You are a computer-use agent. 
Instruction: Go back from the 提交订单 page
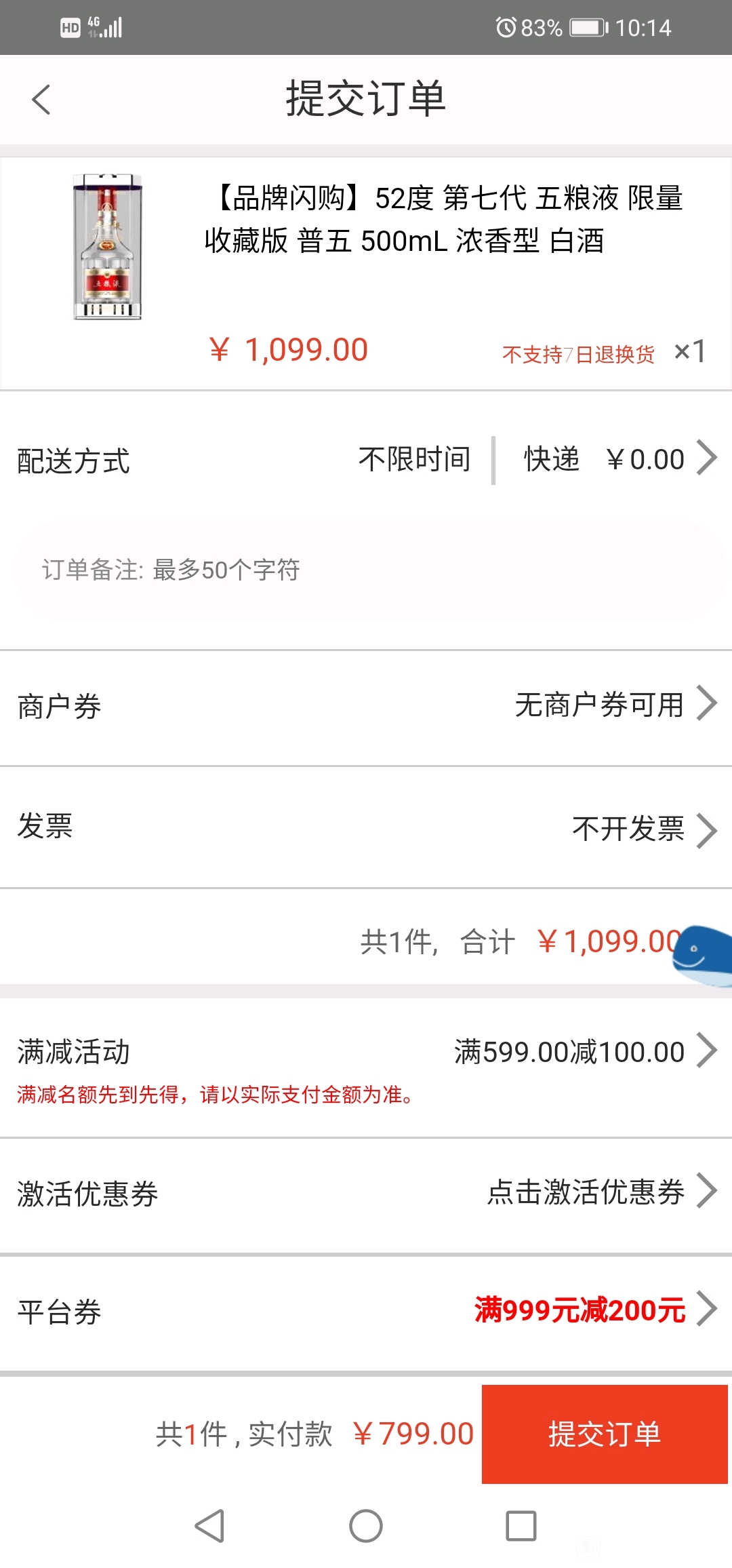click(42, 100)
